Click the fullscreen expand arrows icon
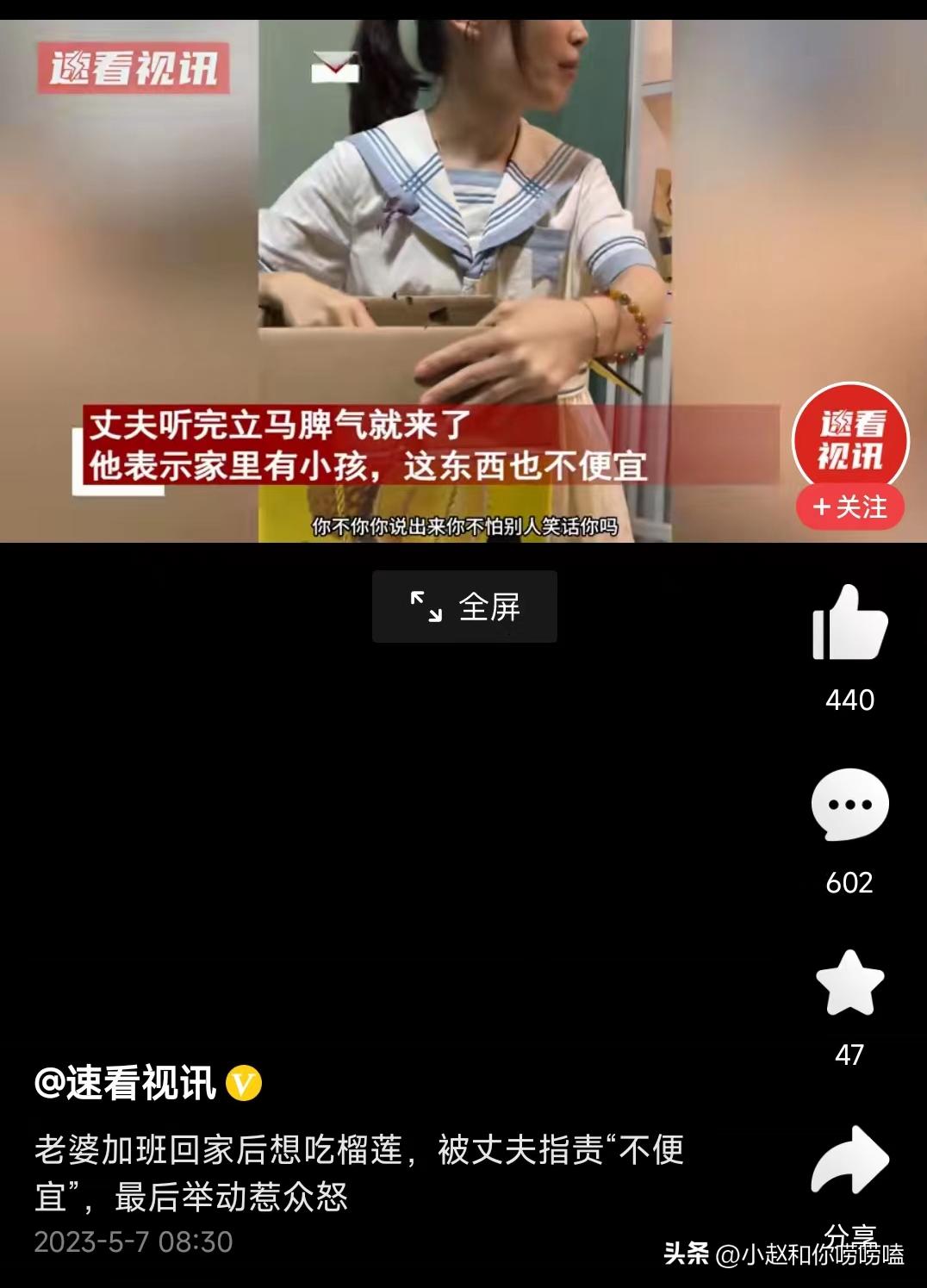Image resolution: width=927 pixels, height=1288 pixels. [426, 607]
